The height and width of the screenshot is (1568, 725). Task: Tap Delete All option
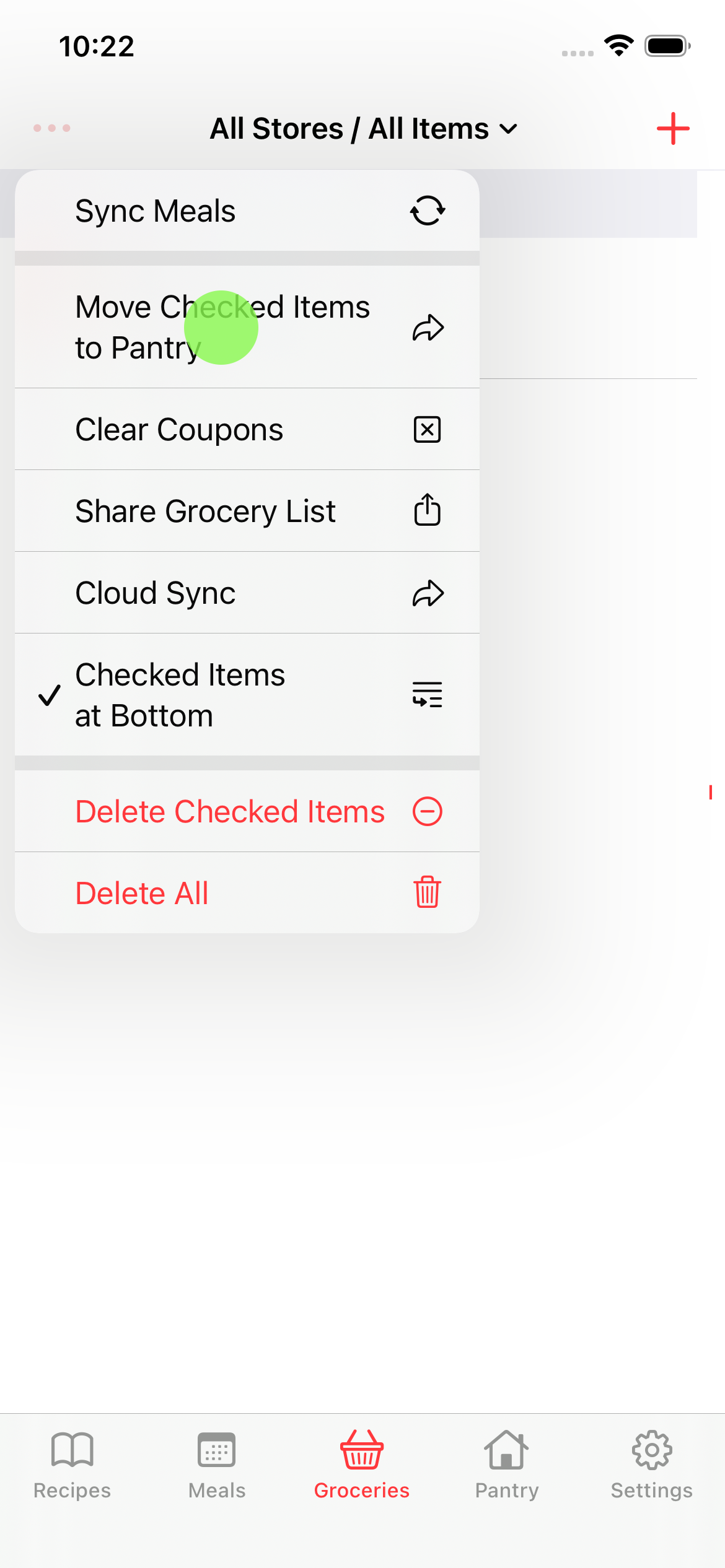click(x=247, y=893)
